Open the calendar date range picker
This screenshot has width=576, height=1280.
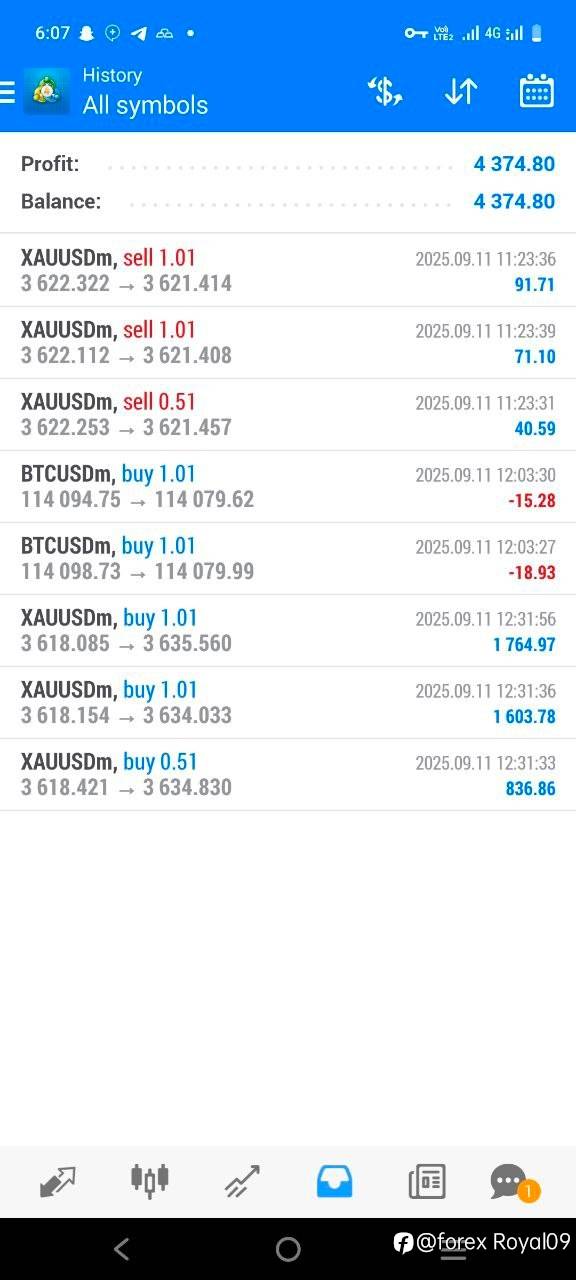tap(537, 92)
